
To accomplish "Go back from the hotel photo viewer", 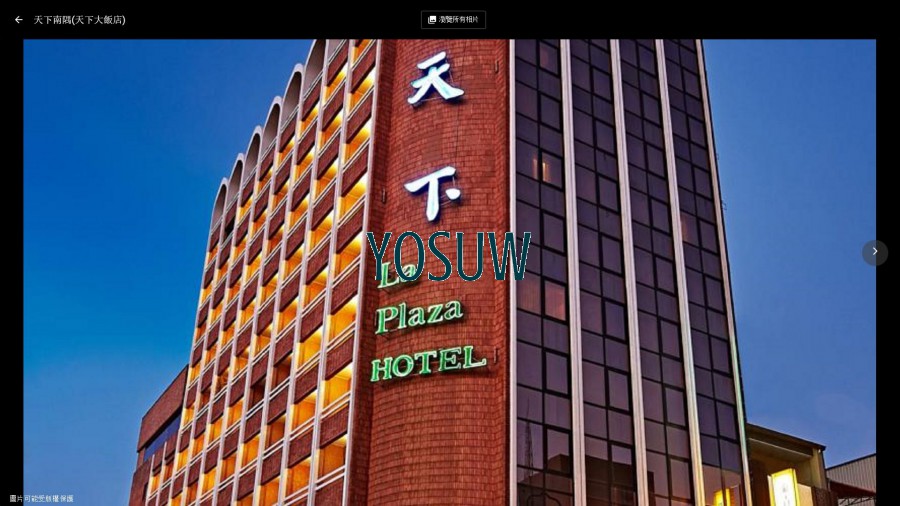I will click(x=18, y=19).
